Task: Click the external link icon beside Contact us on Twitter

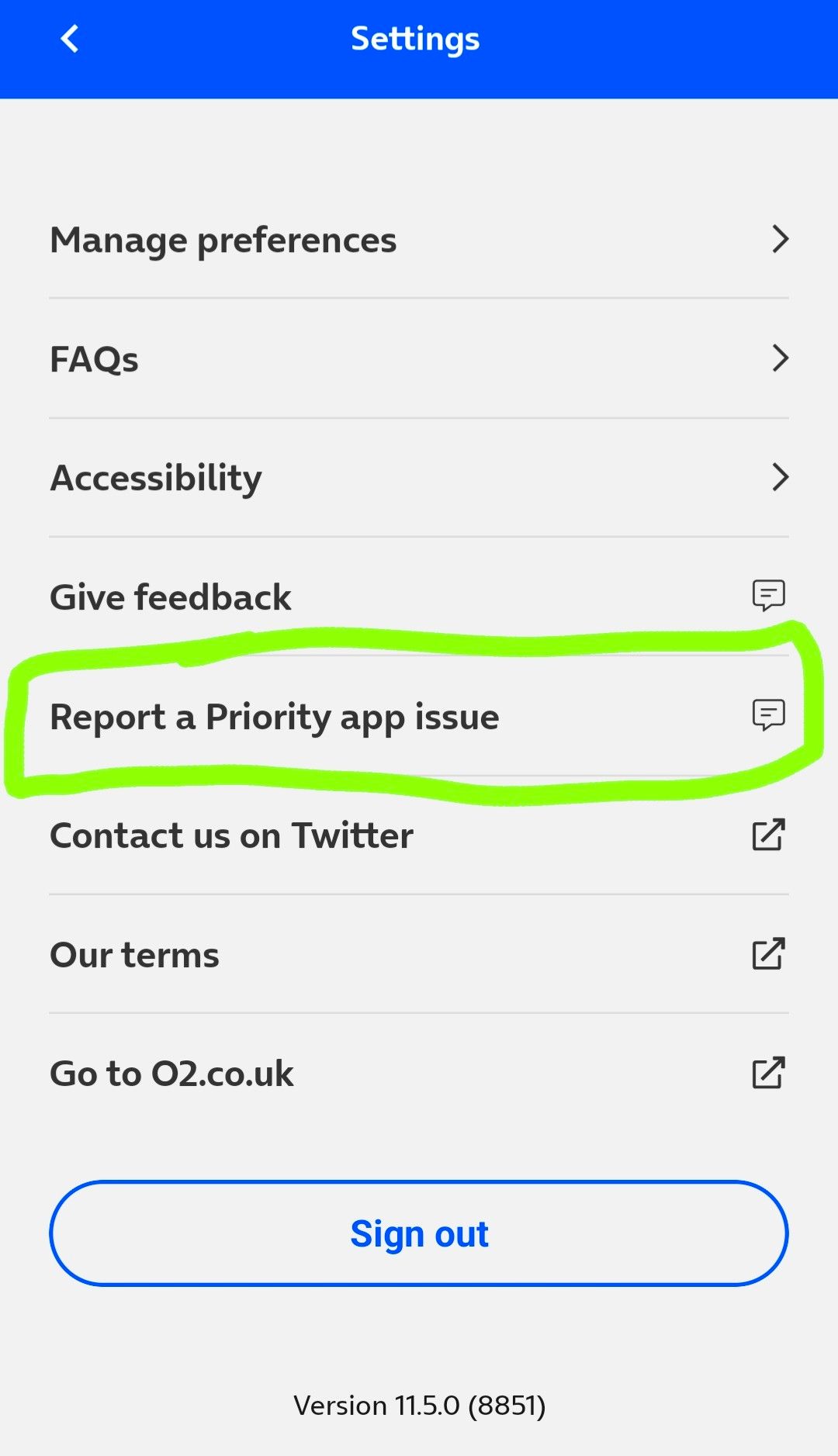Action: click(x=769, y=835)
